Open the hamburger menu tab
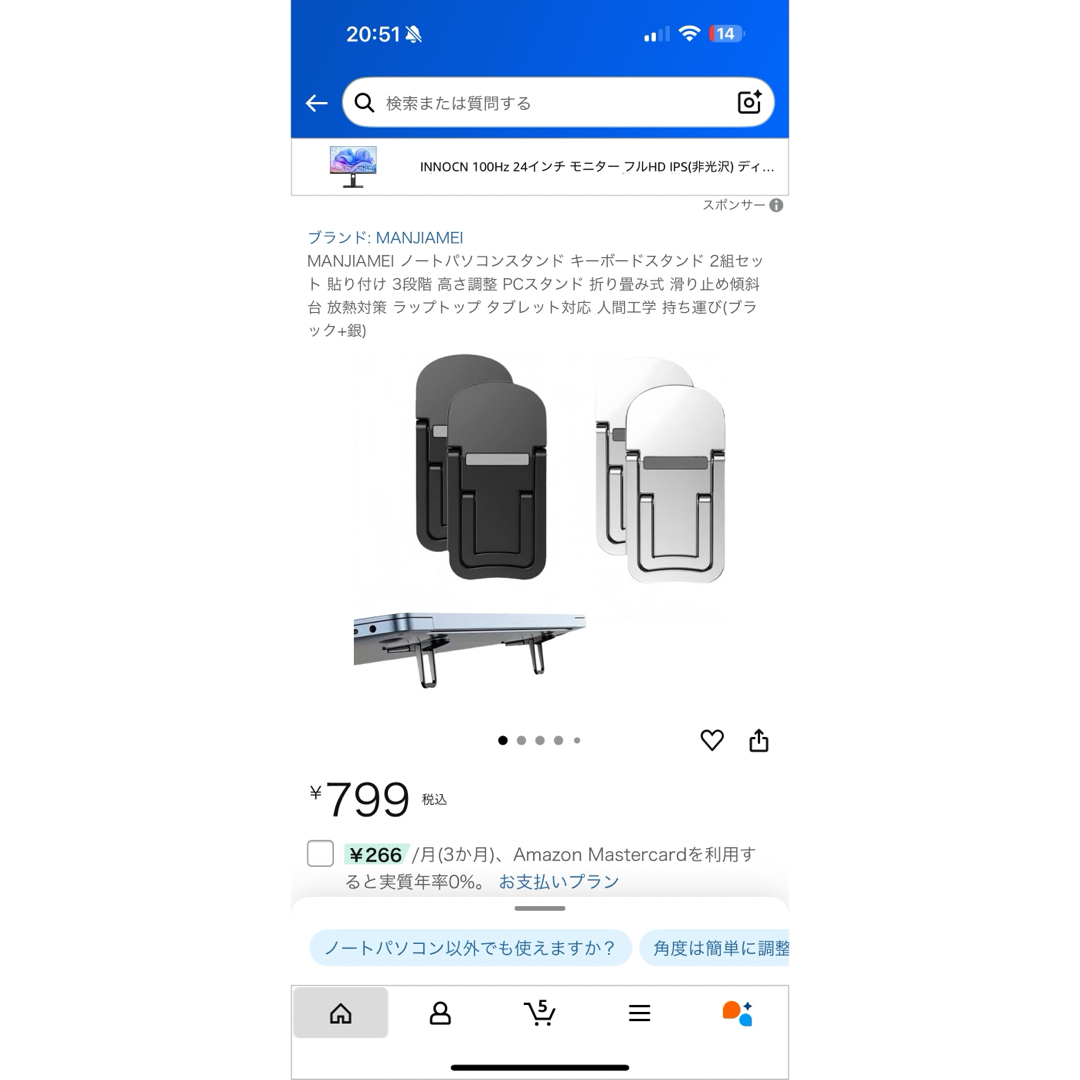 click(640, 1013)
